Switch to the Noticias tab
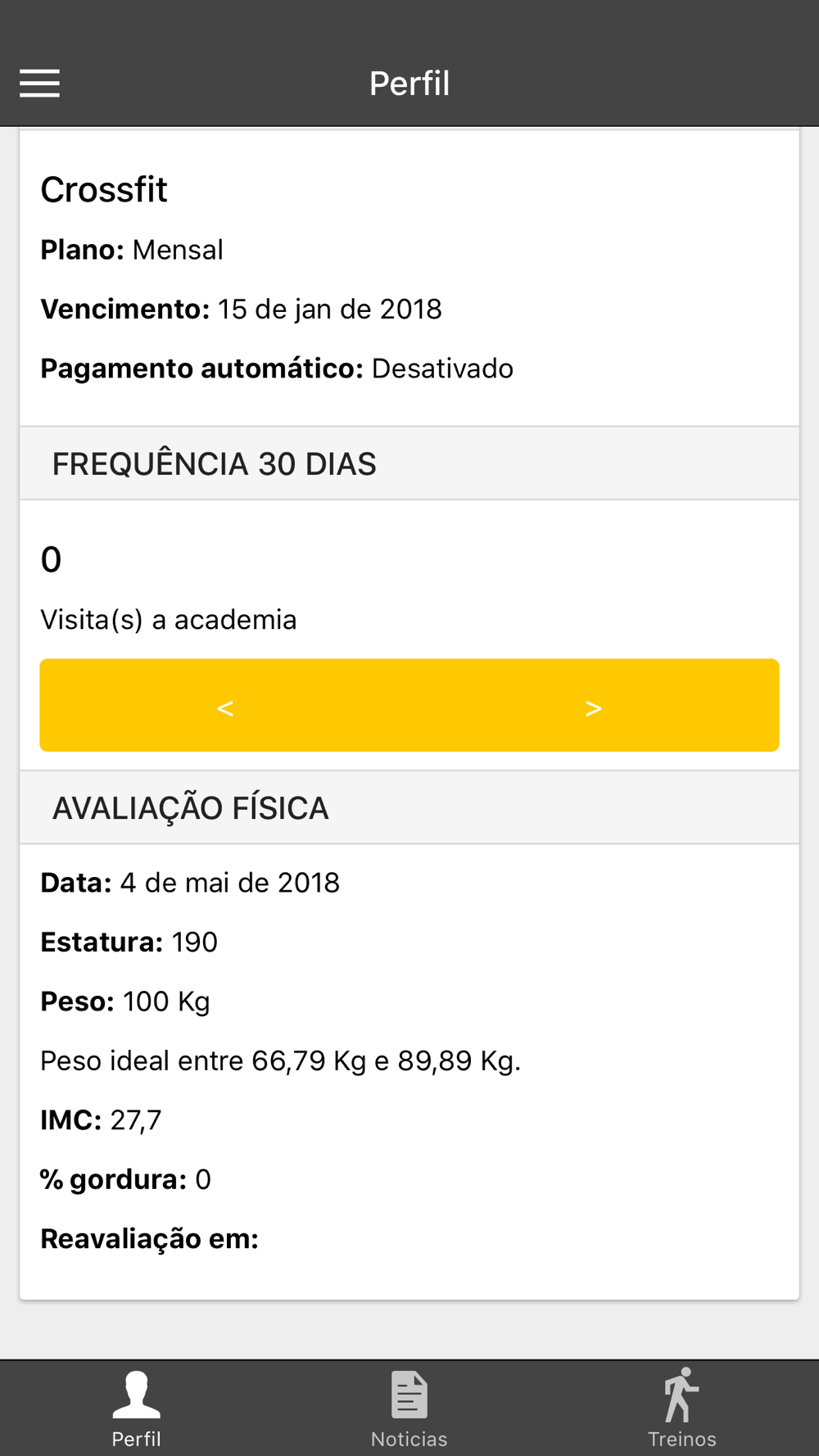819x1456 pixels. [x=409, y=1409]
